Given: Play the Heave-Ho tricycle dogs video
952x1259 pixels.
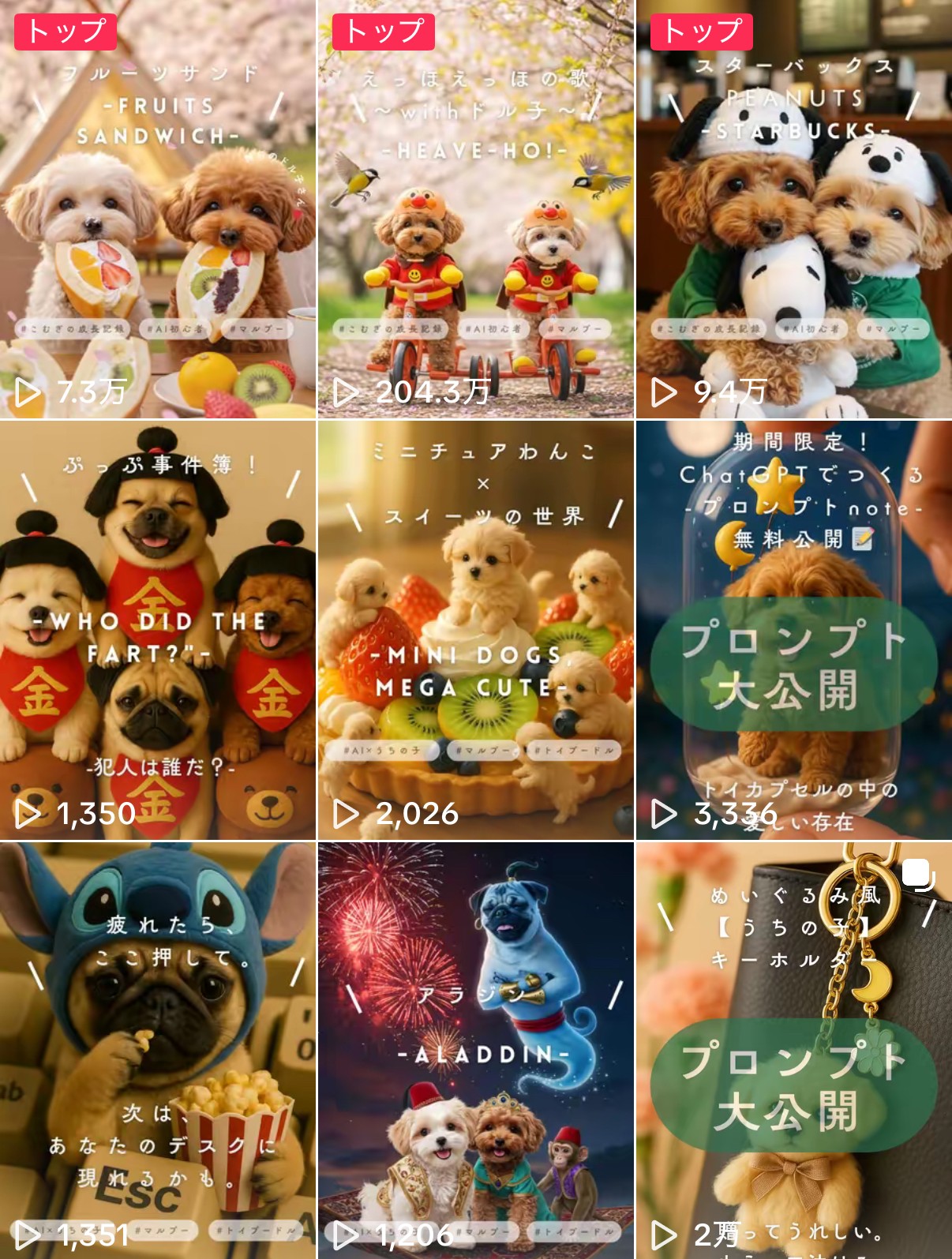Looking at the screenshot, I should pyautogui.click(x=475, y=209).
